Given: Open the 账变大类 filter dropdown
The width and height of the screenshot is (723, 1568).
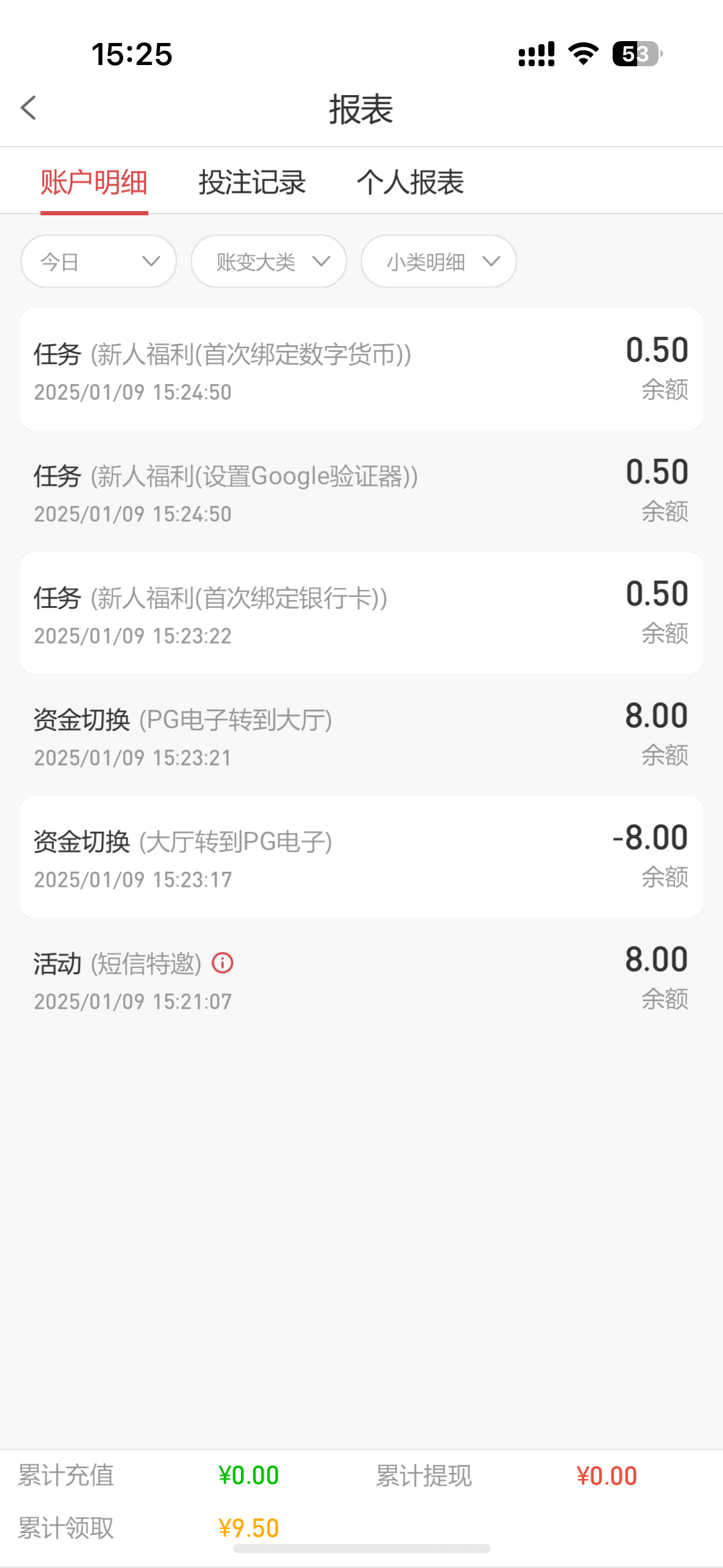Looking at the screenshot, I should tap(269, 261).
